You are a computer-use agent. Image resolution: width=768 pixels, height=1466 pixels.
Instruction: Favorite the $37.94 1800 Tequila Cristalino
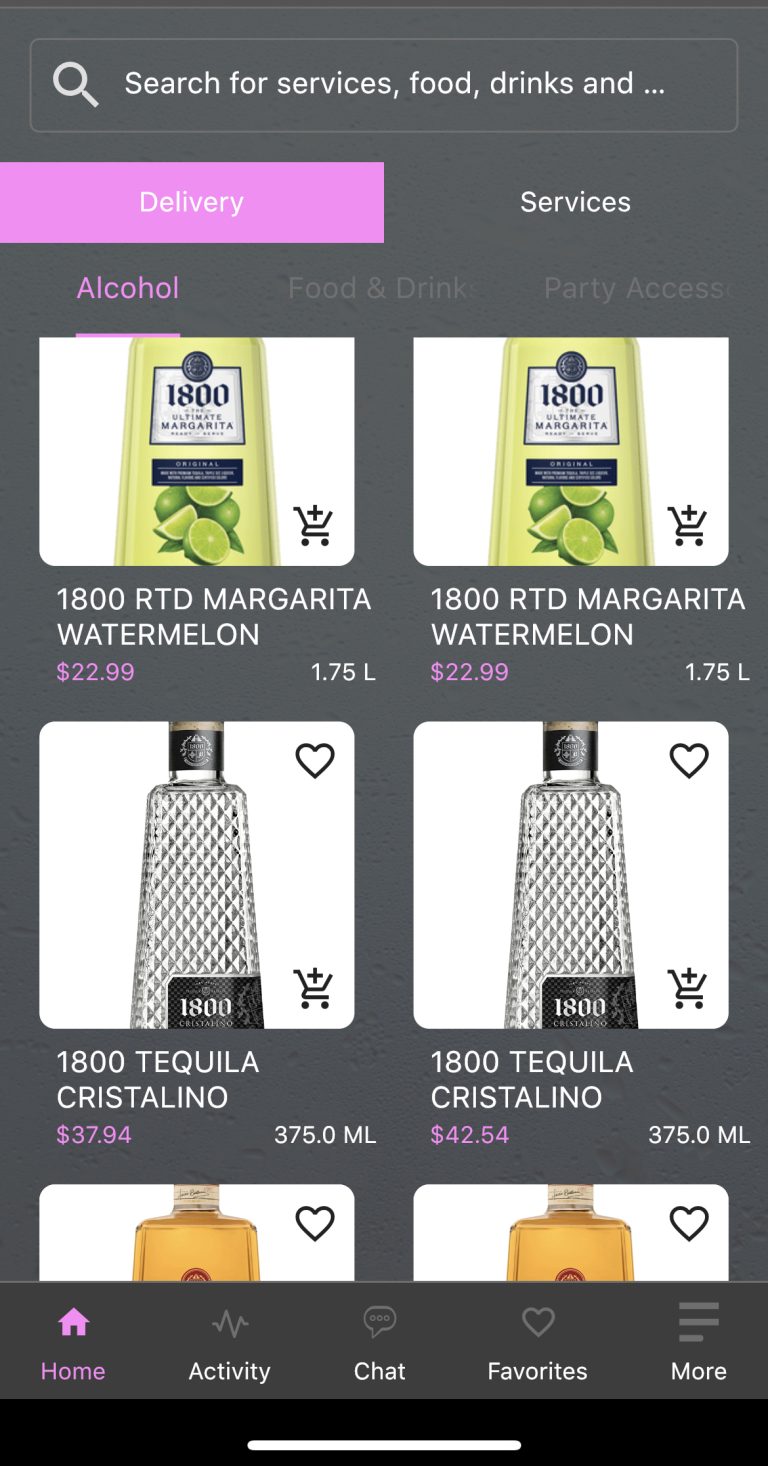(314, 761)
